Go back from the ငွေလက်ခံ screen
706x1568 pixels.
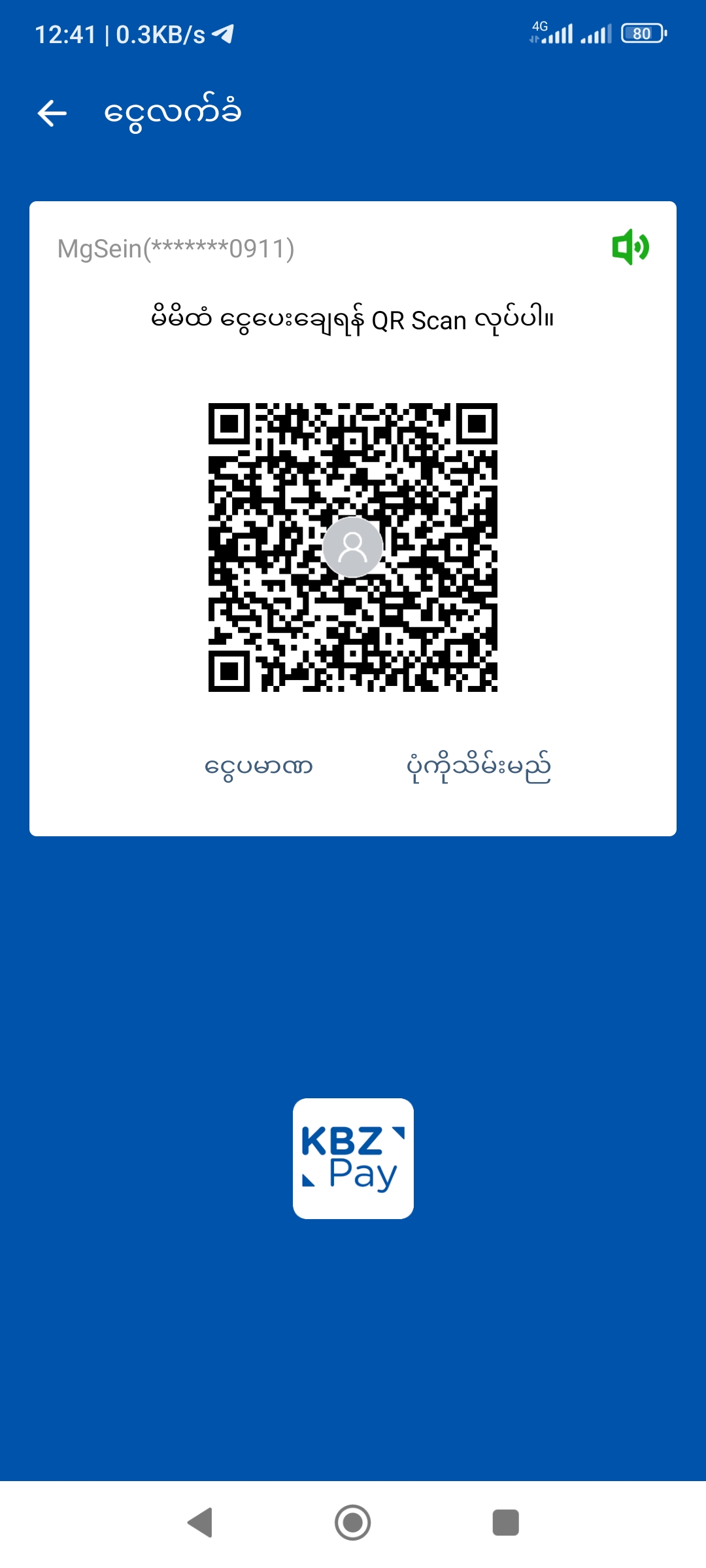[52, 113]
